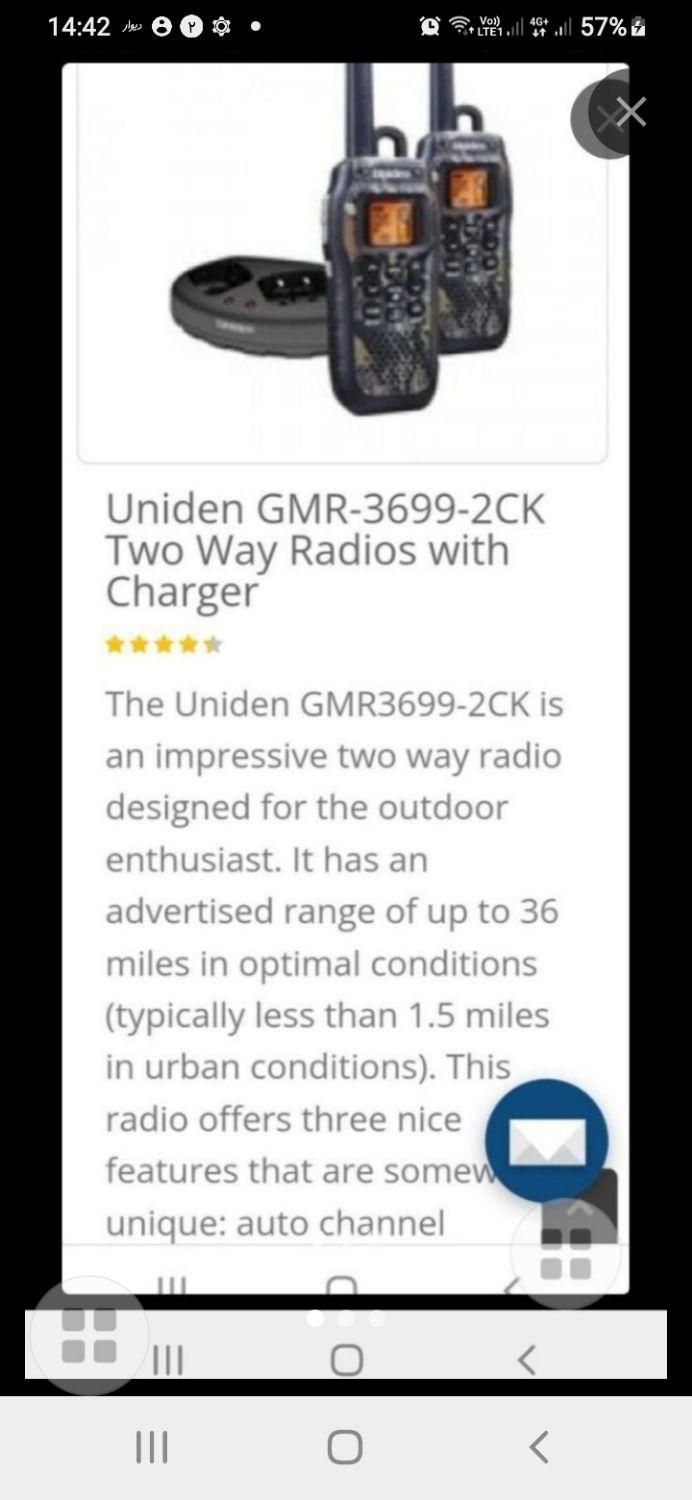Go back with the system back button
The width and height of the screenshot is (692, 1500).
(539, 1447)
